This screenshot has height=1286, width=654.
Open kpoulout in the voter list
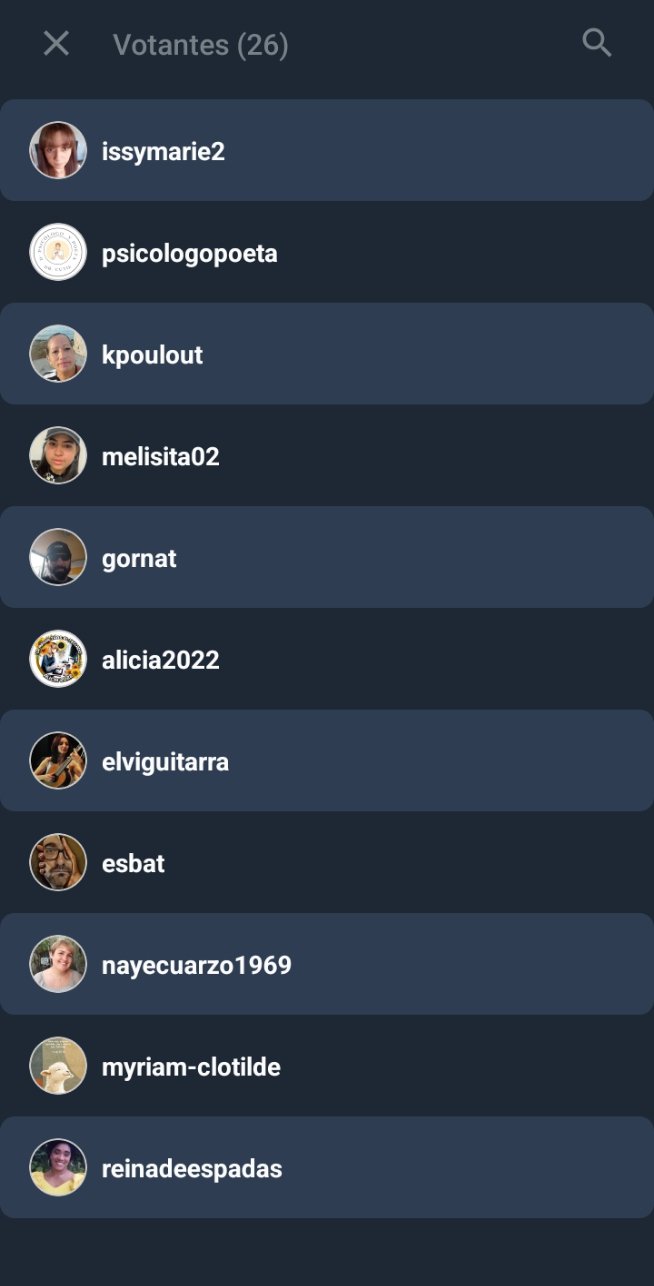(327, 354)
